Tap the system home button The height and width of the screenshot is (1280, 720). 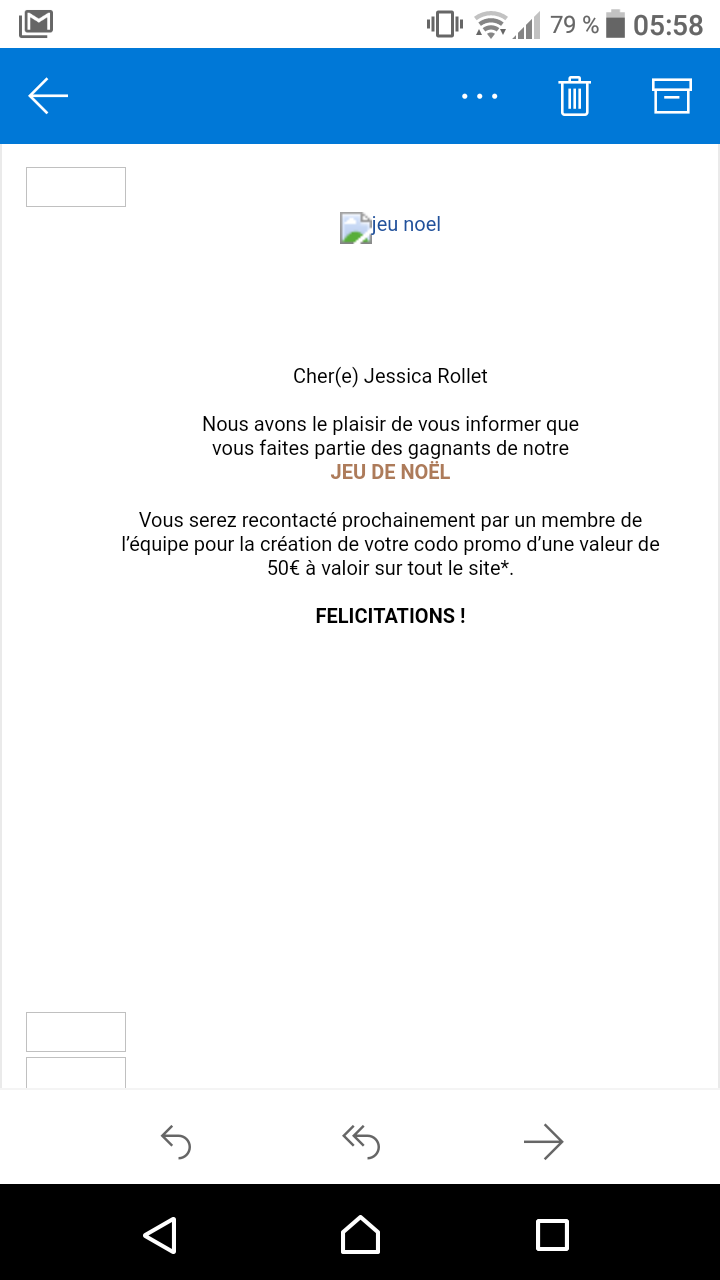(360, 1234)
